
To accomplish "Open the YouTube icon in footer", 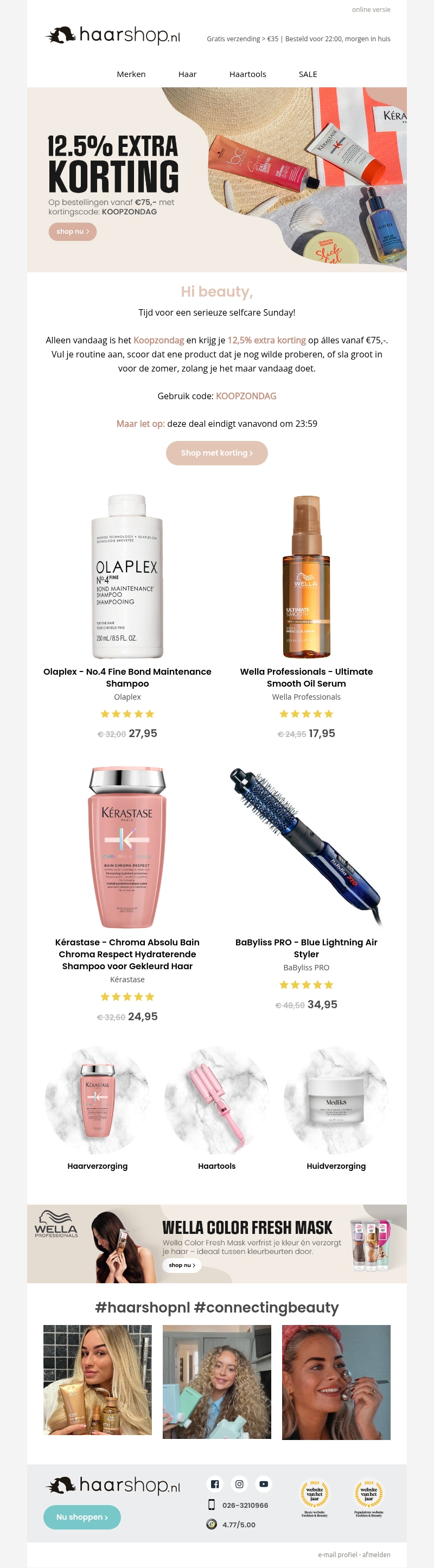I will click(x=264, y=1483).
